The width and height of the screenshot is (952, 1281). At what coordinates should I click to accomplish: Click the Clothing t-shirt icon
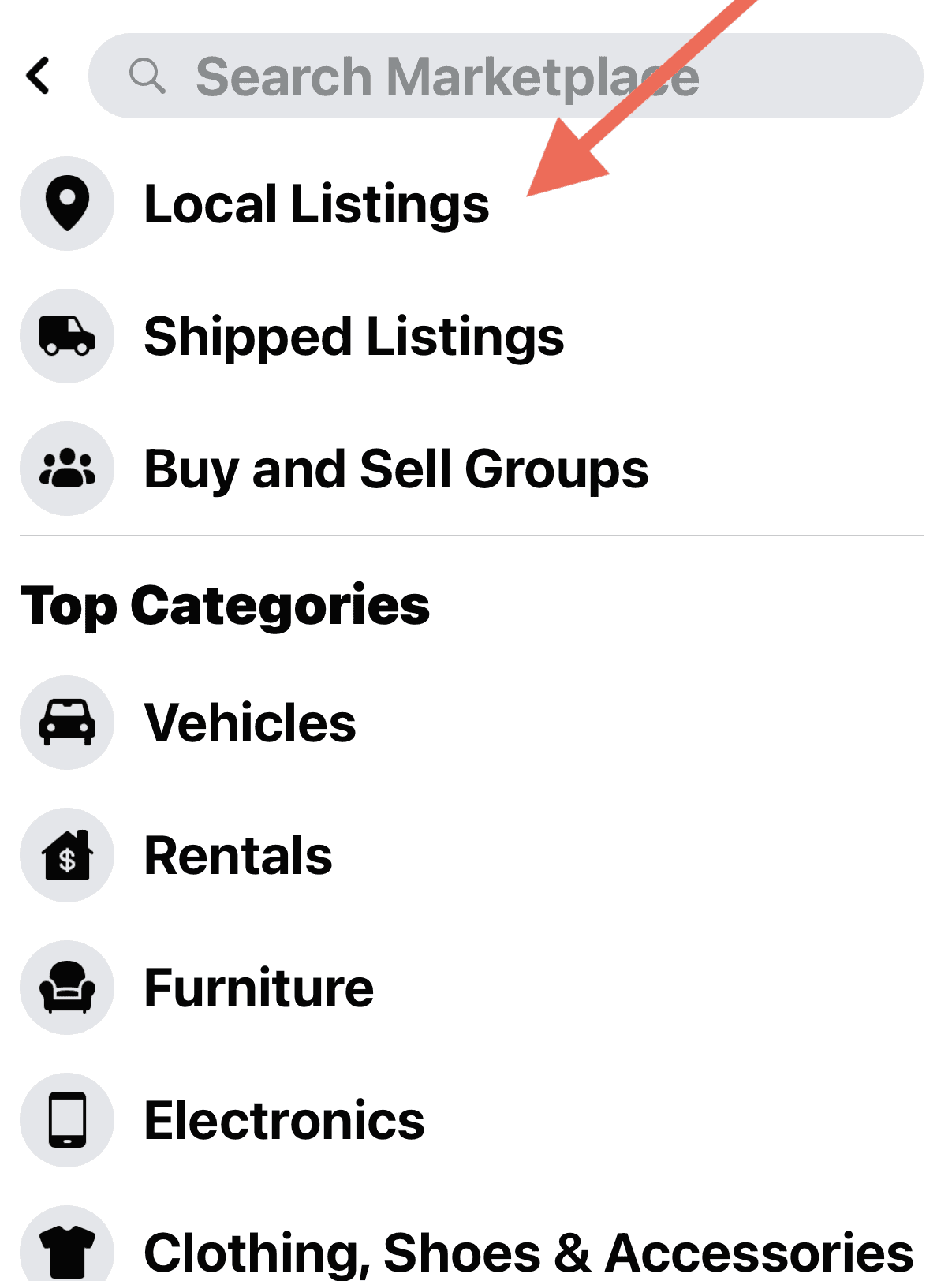(x=67, y=1246)
